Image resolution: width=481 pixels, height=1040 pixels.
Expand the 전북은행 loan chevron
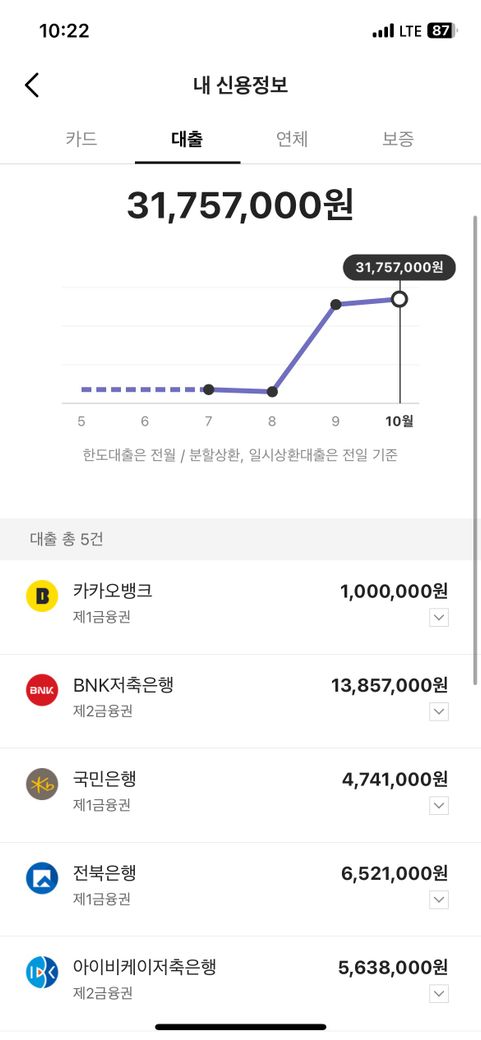tap(439, 900)
